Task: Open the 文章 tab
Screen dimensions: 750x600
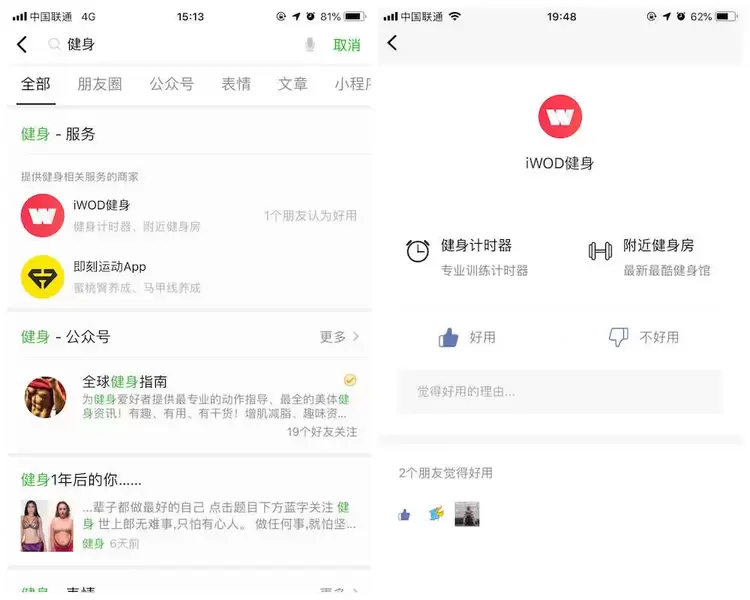Action: 292,84
